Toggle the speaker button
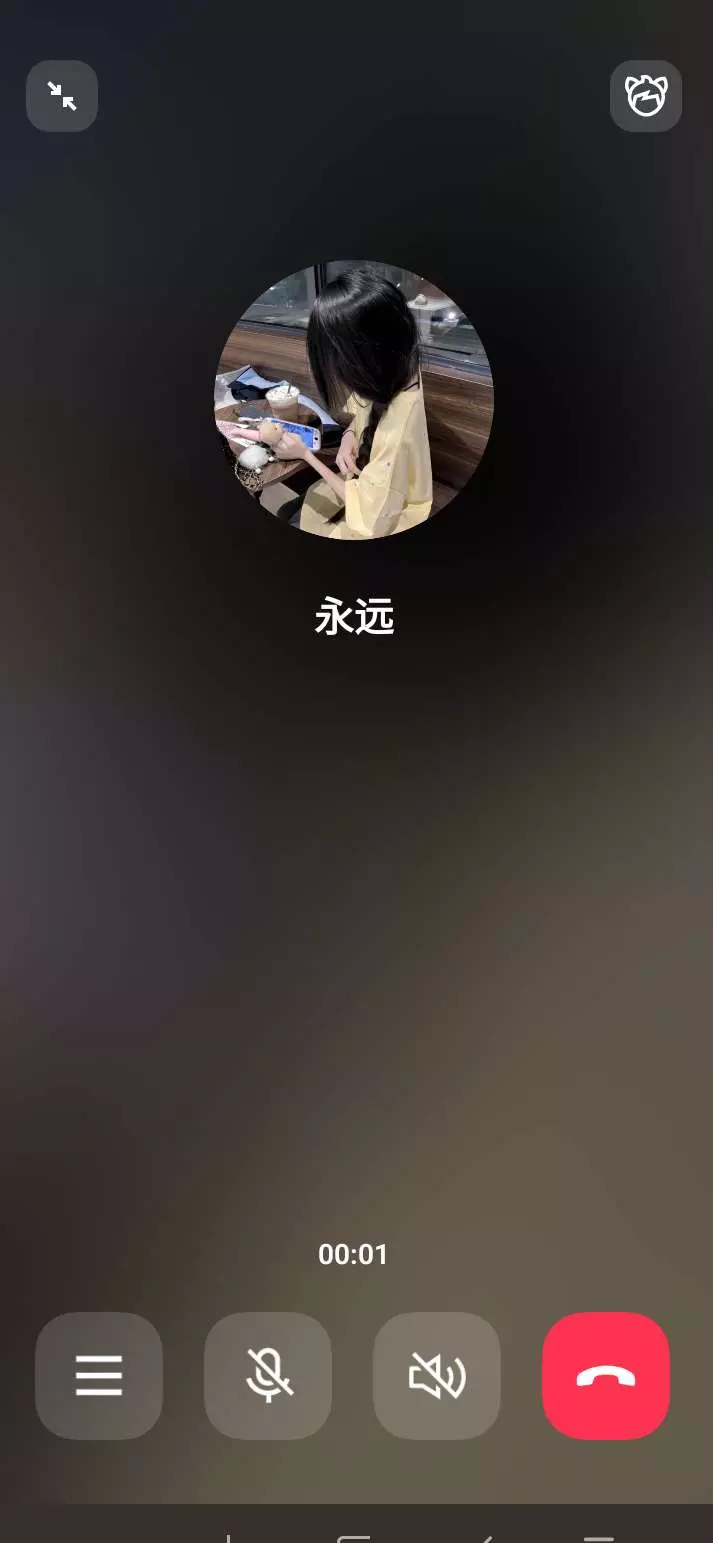This screenshot has width=713, height=1543. pyautogui.click(x=437, y=1376)
